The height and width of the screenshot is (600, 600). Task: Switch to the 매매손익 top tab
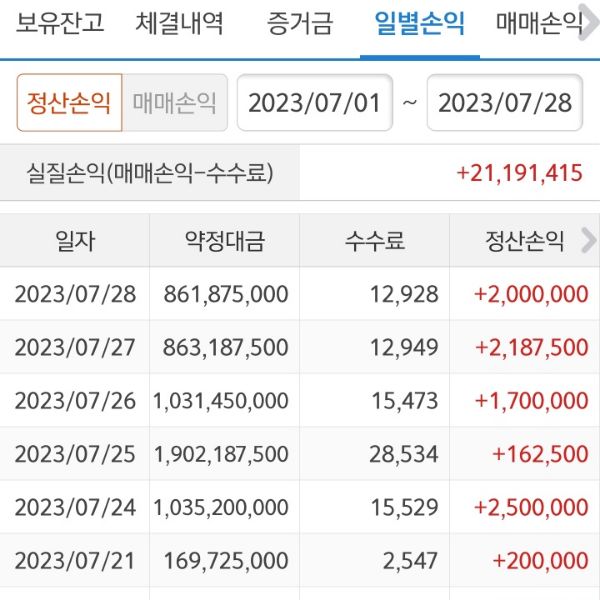pos(540,24)
